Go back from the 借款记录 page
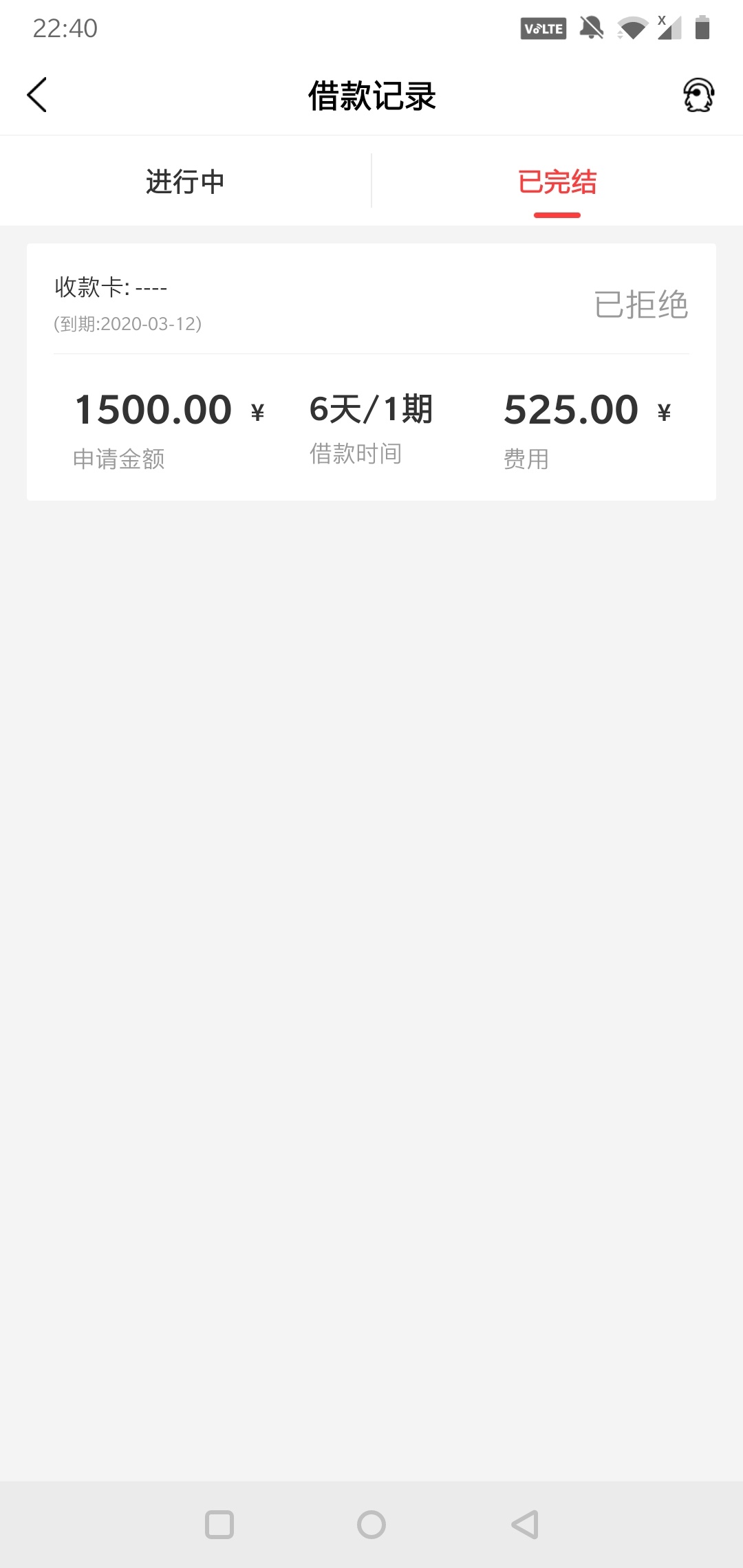 click(x=37, y=95)
